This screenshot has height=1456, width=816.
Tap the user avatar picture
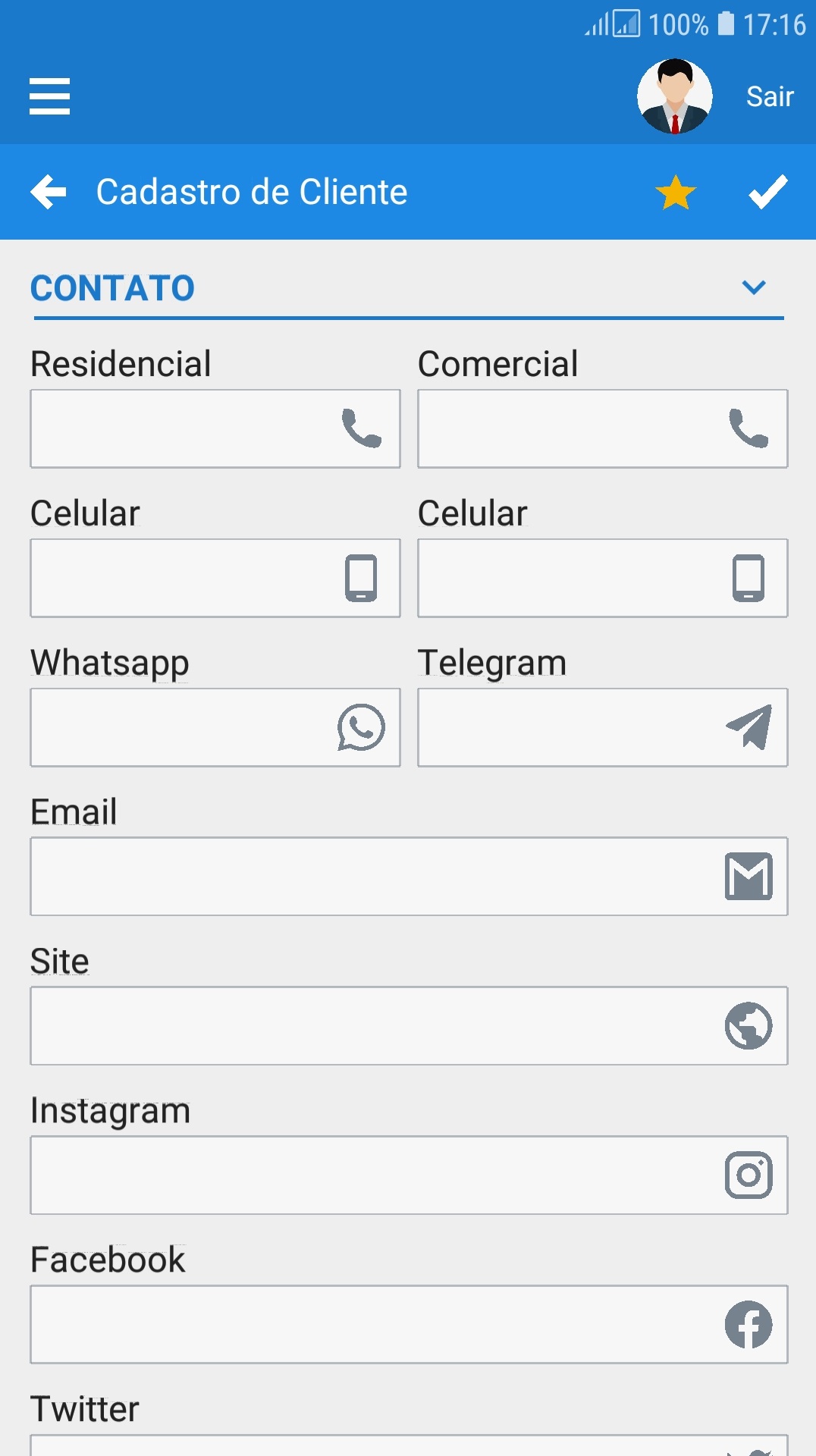pyautogui.click(x=674, y=96)
